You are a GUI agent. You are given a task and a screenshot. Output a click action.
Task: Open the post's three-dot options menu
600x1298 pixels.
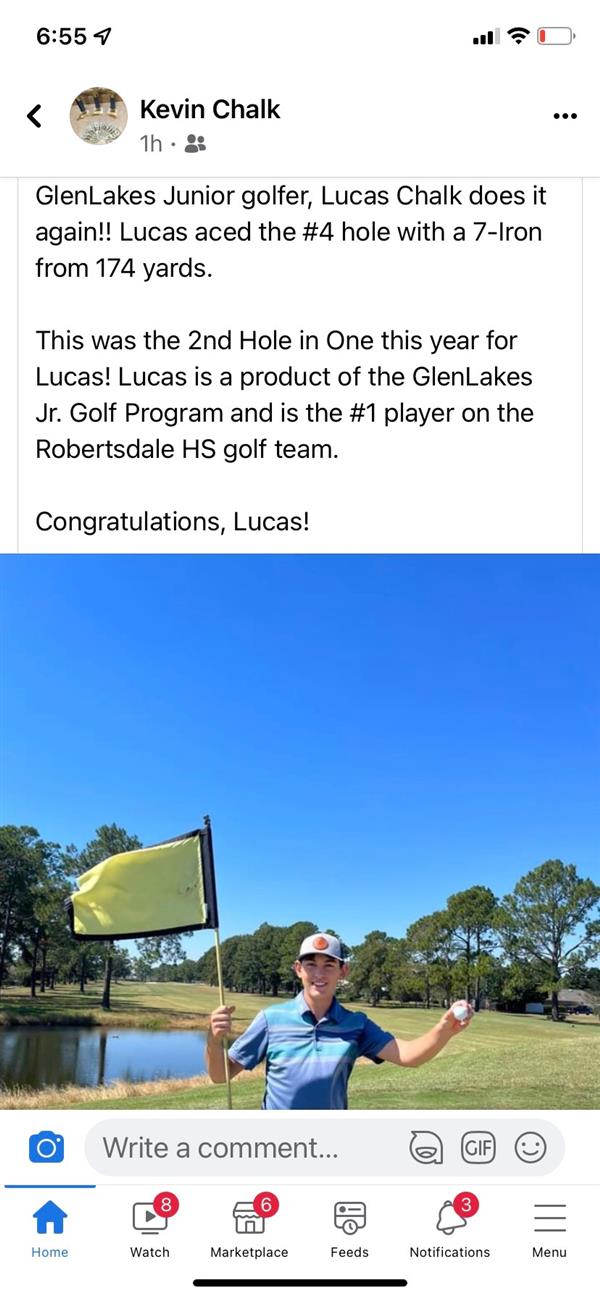point(565,116)
